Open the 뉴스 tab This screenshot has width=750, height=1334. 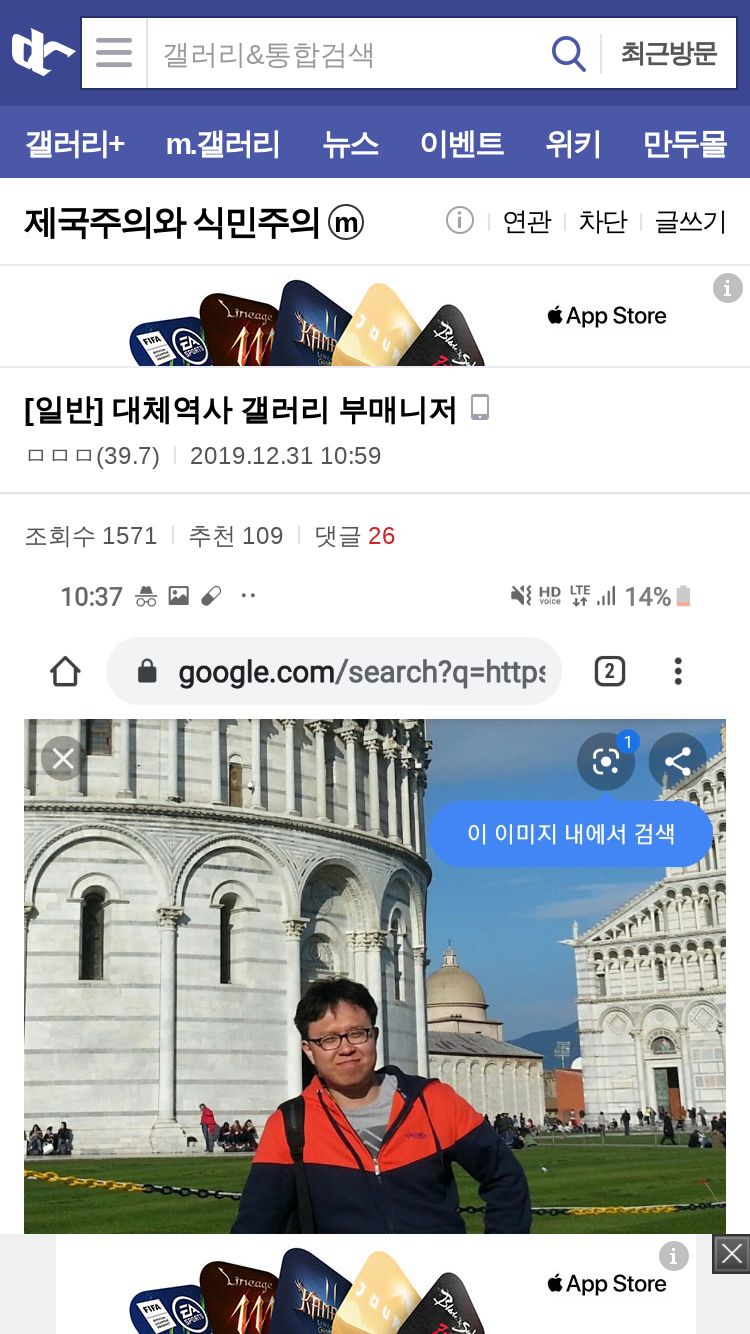(x=351, y=144)
